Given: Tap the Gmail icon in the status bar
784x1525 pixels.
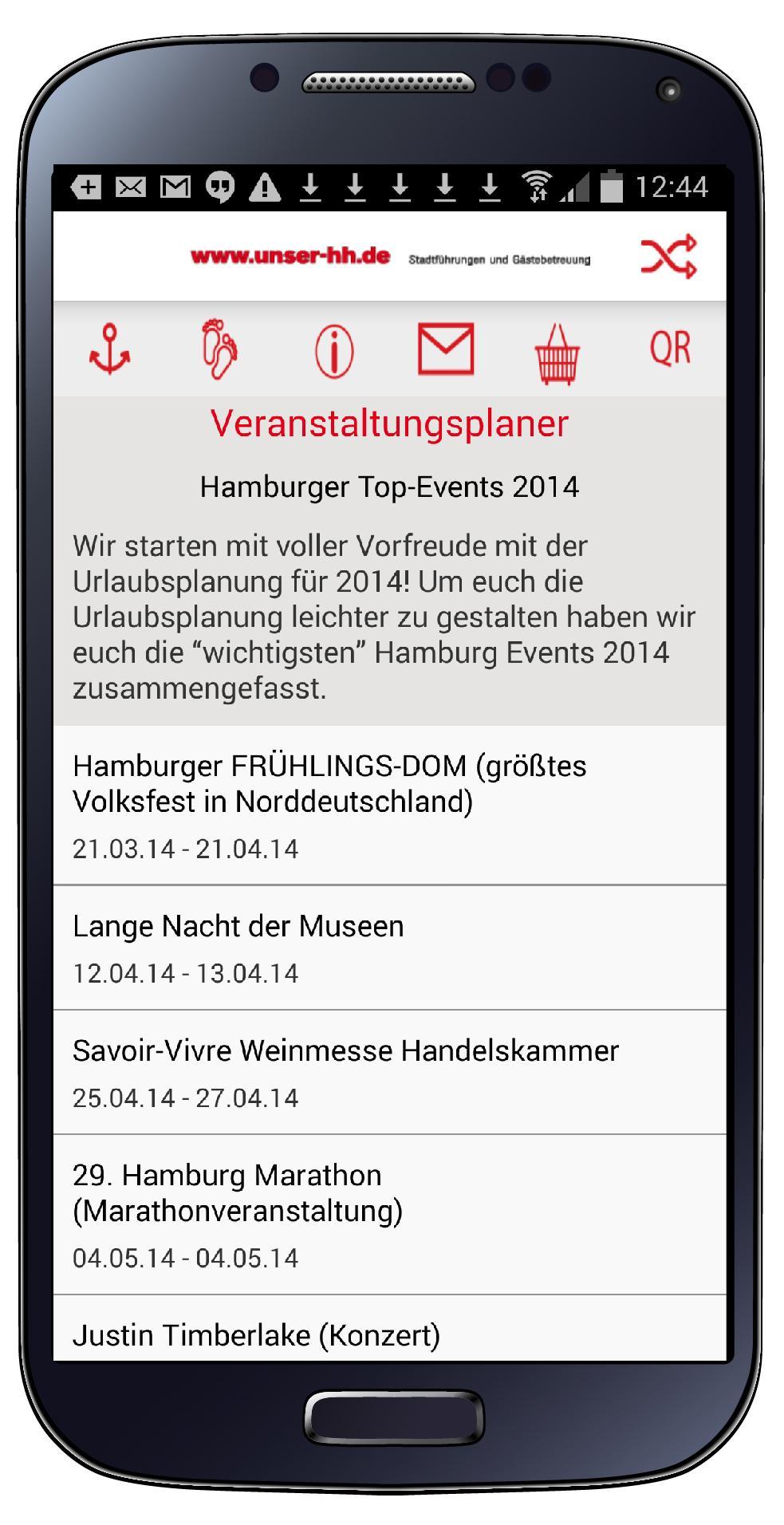Looking at the screenshot, I should (172, 187).
